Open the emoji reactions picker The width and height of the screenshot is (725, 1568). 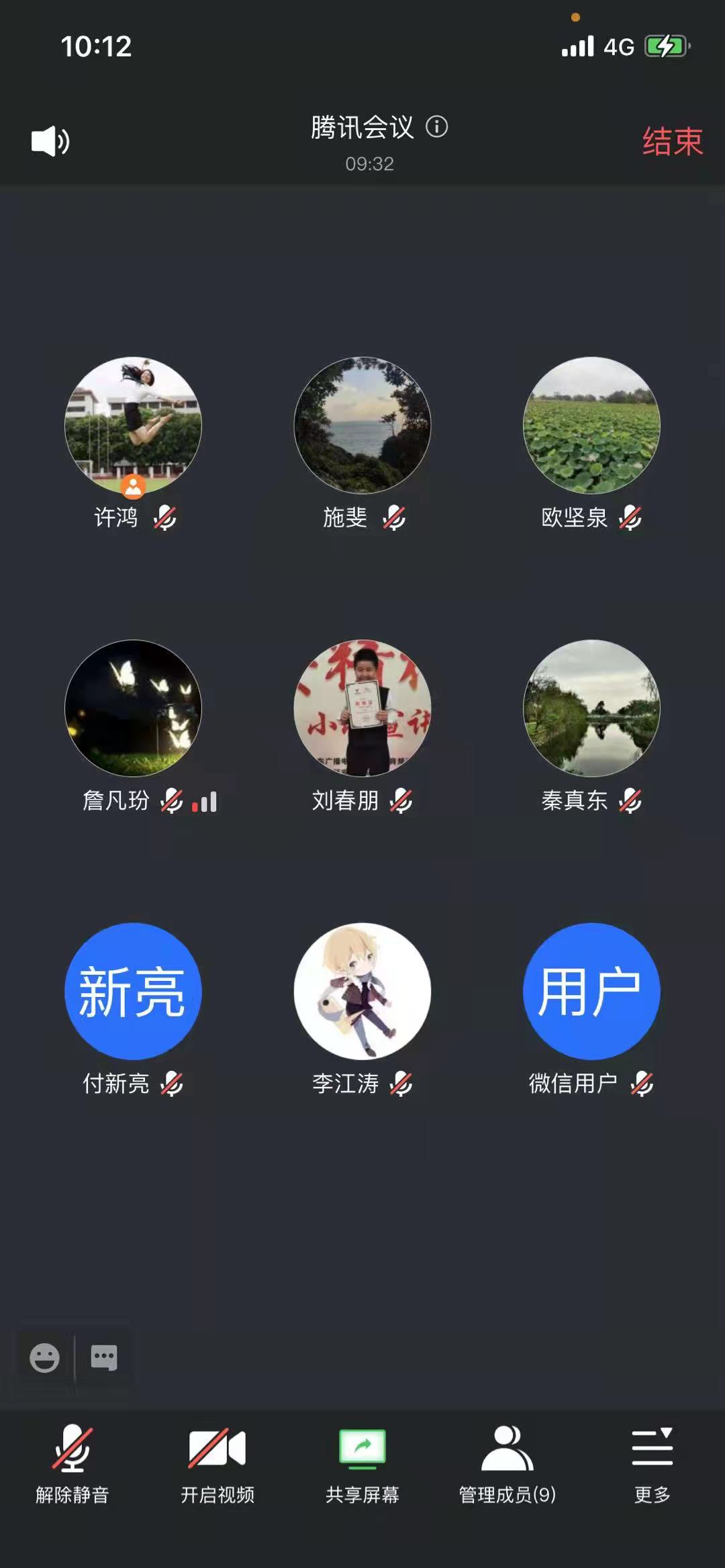45,1358
